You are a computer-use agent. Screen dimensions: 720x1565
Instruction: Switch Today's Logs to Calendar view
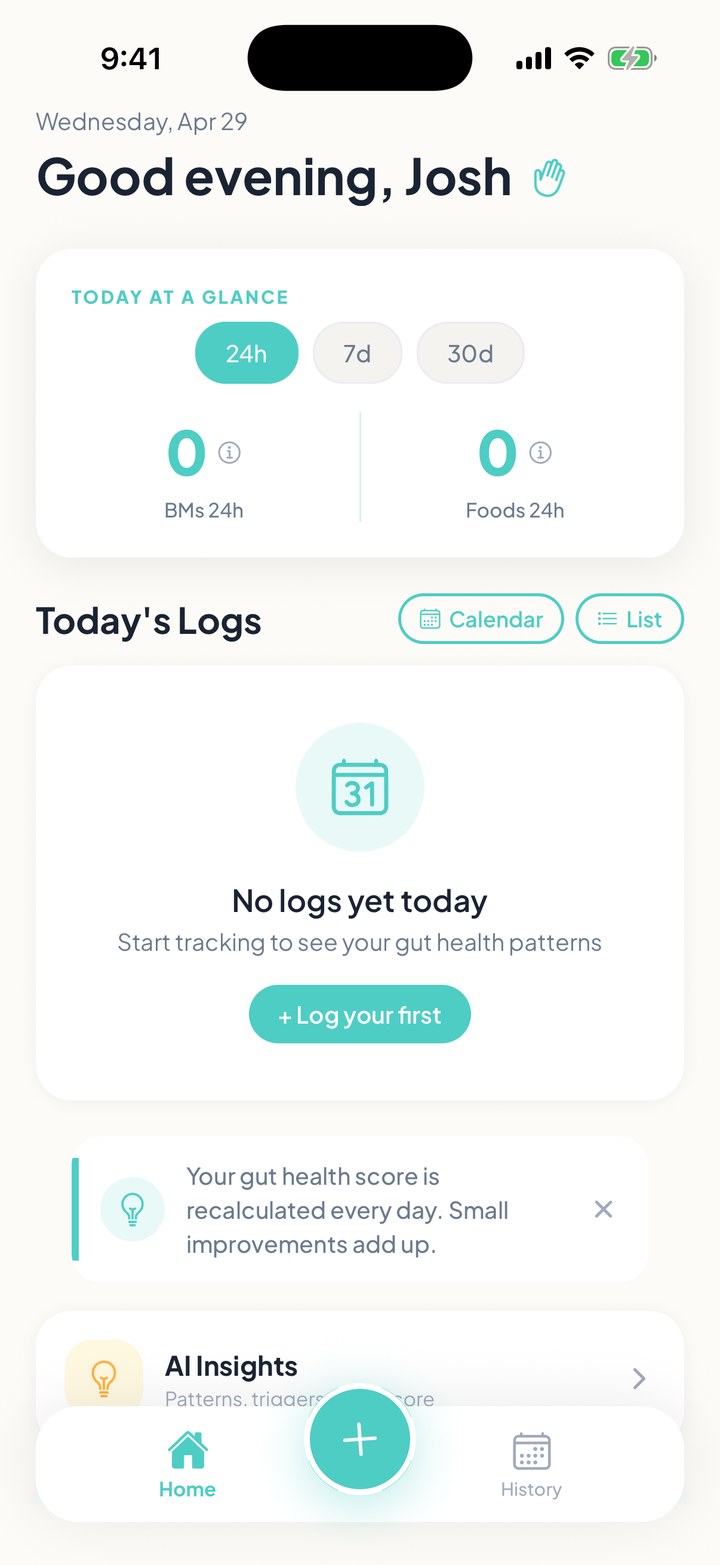[481, 618]
